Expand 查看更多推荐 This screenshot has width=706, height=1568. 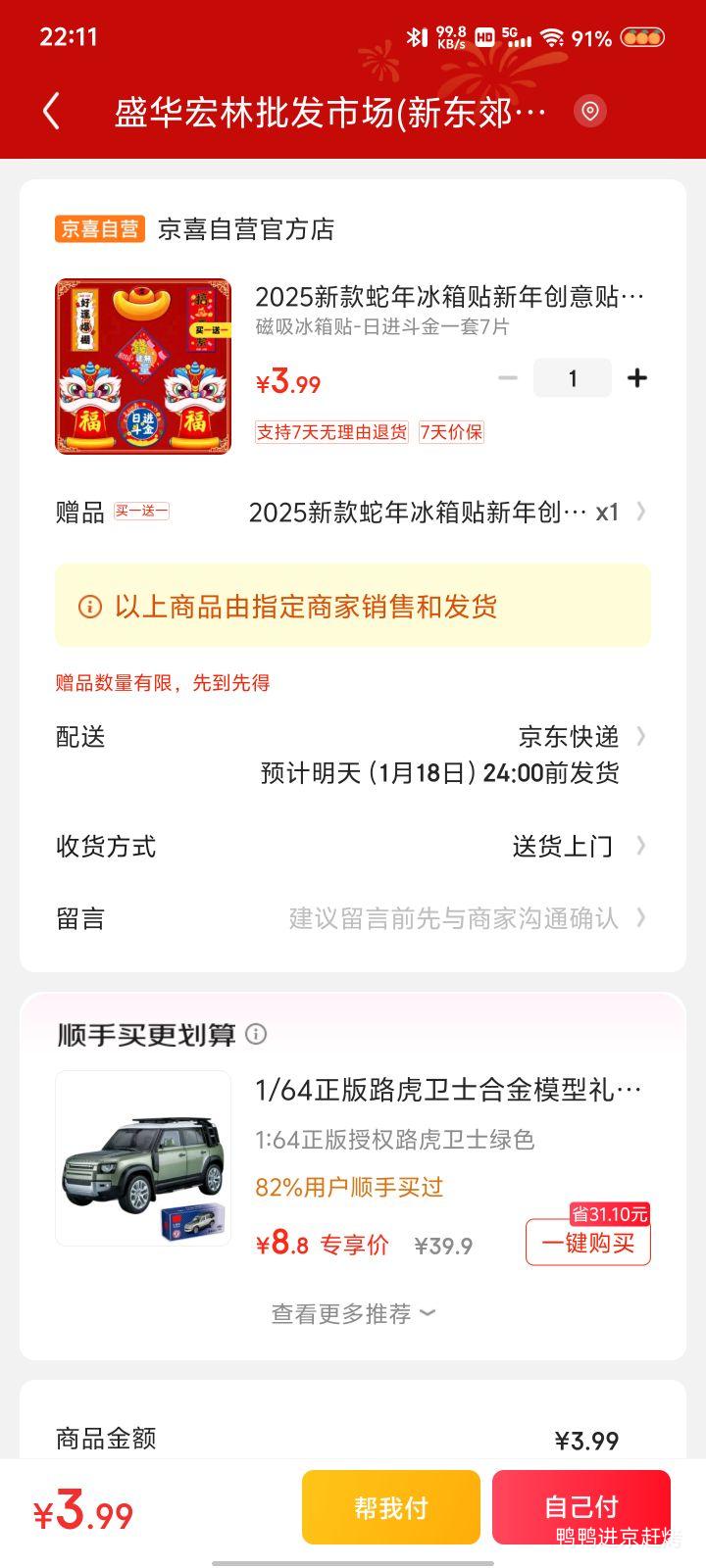point(353,1313)
